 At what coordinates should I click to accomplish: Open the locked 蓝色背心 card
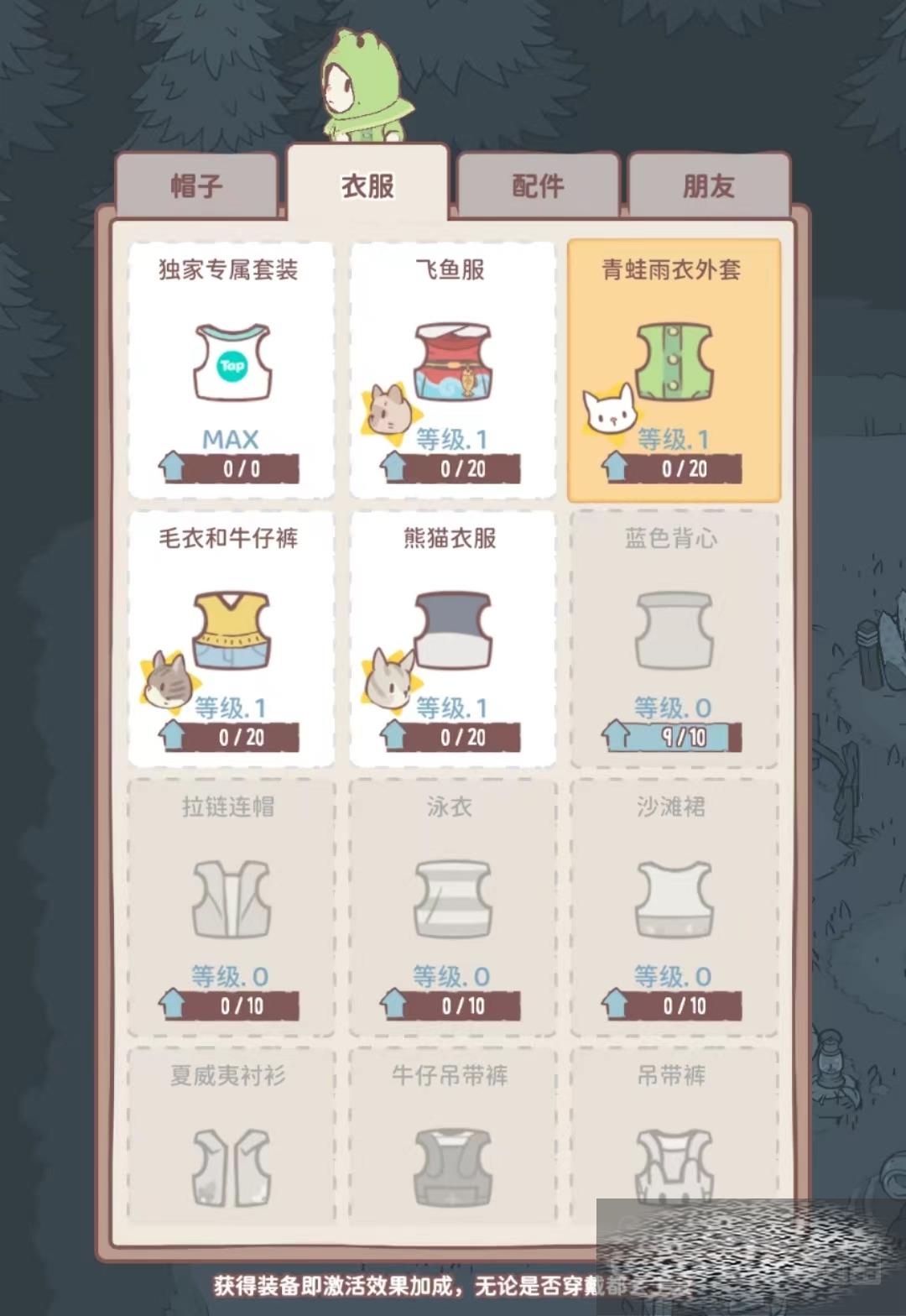coord(673,638)
